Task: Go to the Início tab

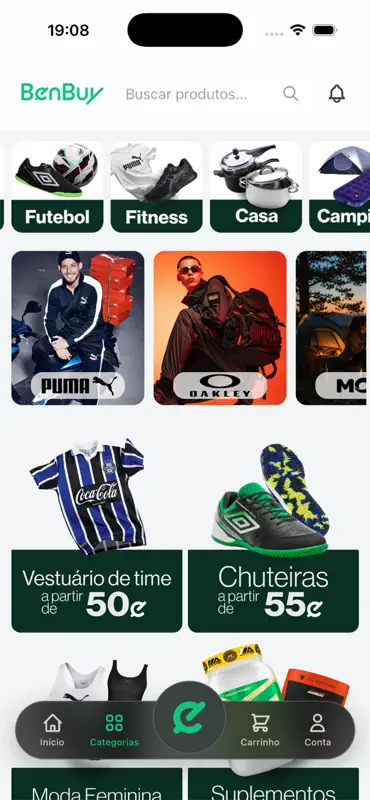Action: [53, 731]
